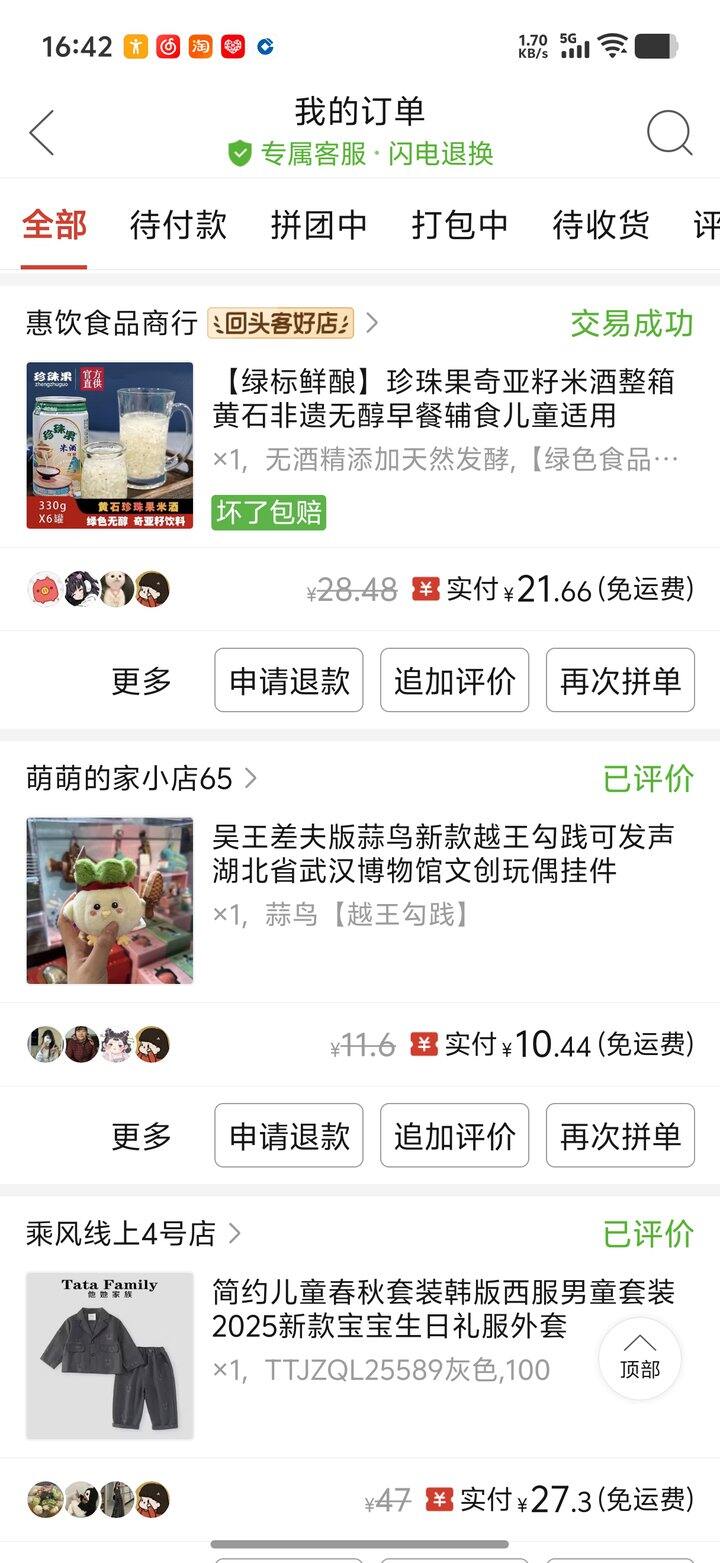Open the 乘风线上4号店 store page
Viewport: 720px width, 1563px height.
pyautogui.click(x=122, y=1233)
